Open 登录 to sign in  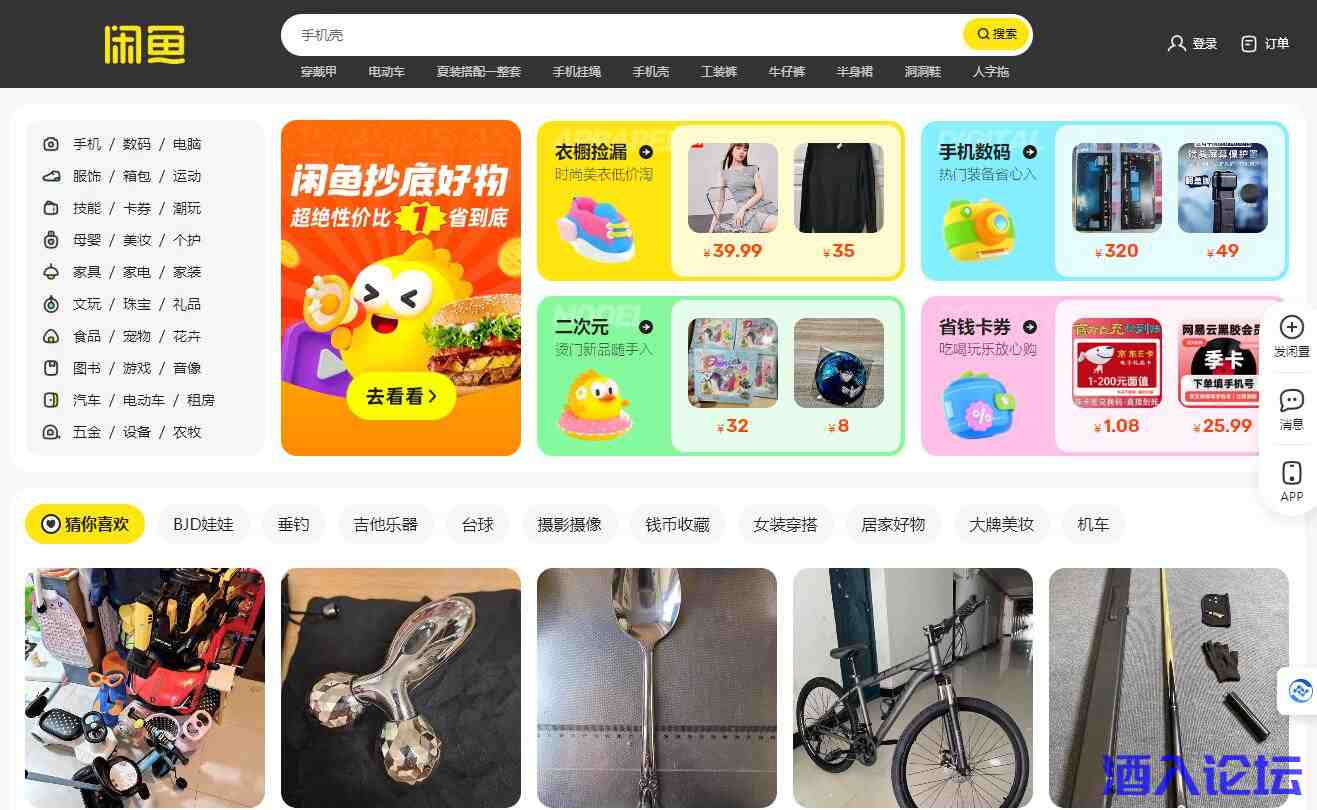1193,44
